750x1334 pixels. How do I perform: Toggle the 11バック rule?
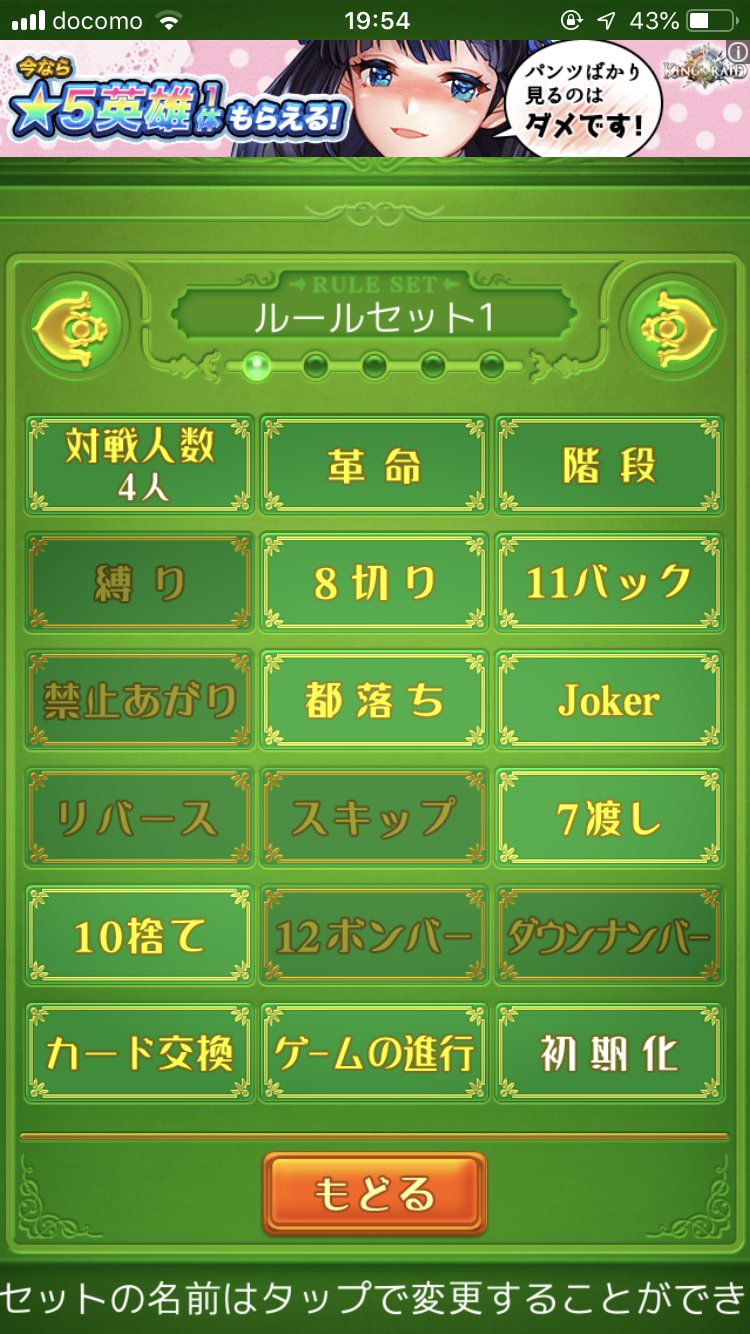click(609, 584)
